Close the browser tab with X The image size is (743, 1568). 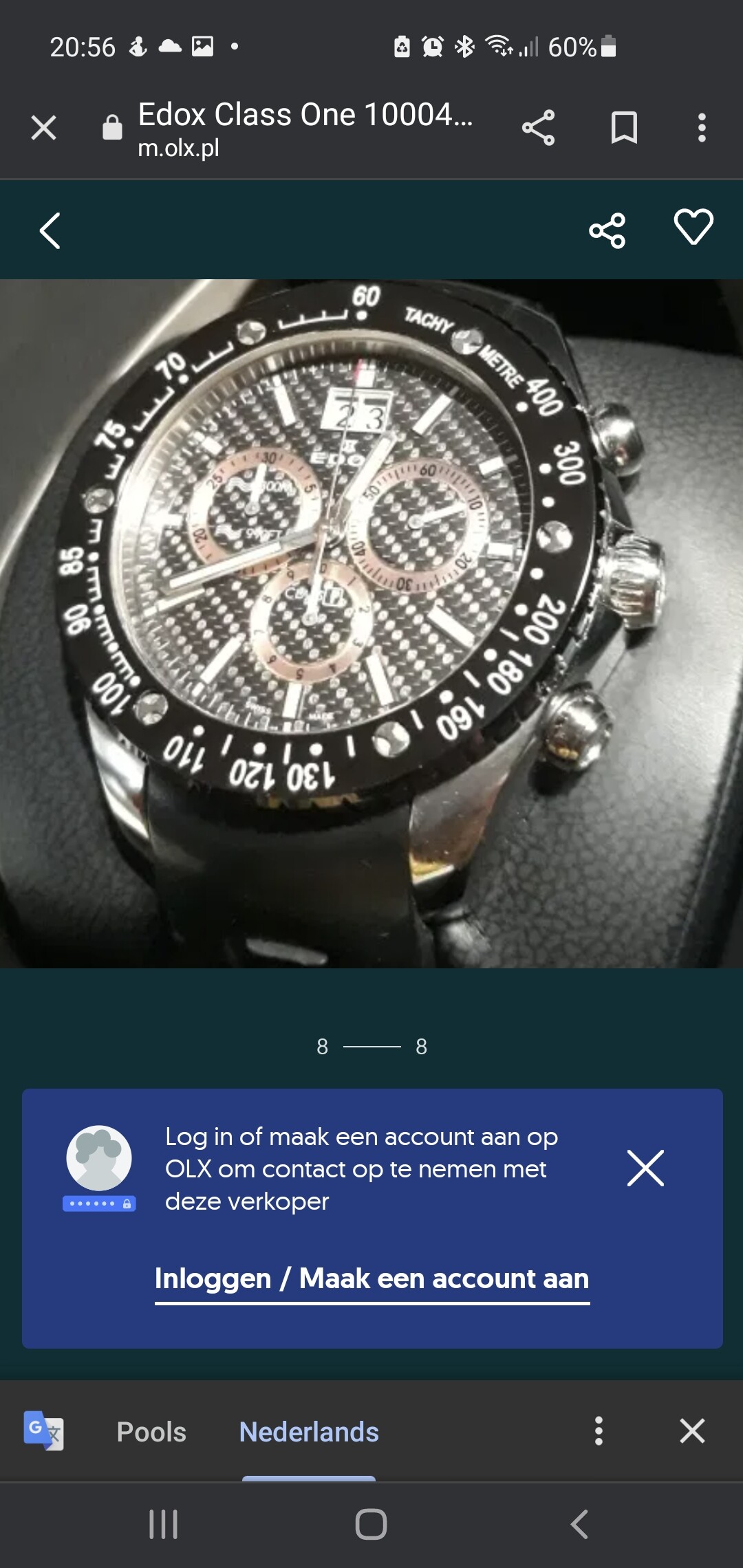click(x=43, y=128)
